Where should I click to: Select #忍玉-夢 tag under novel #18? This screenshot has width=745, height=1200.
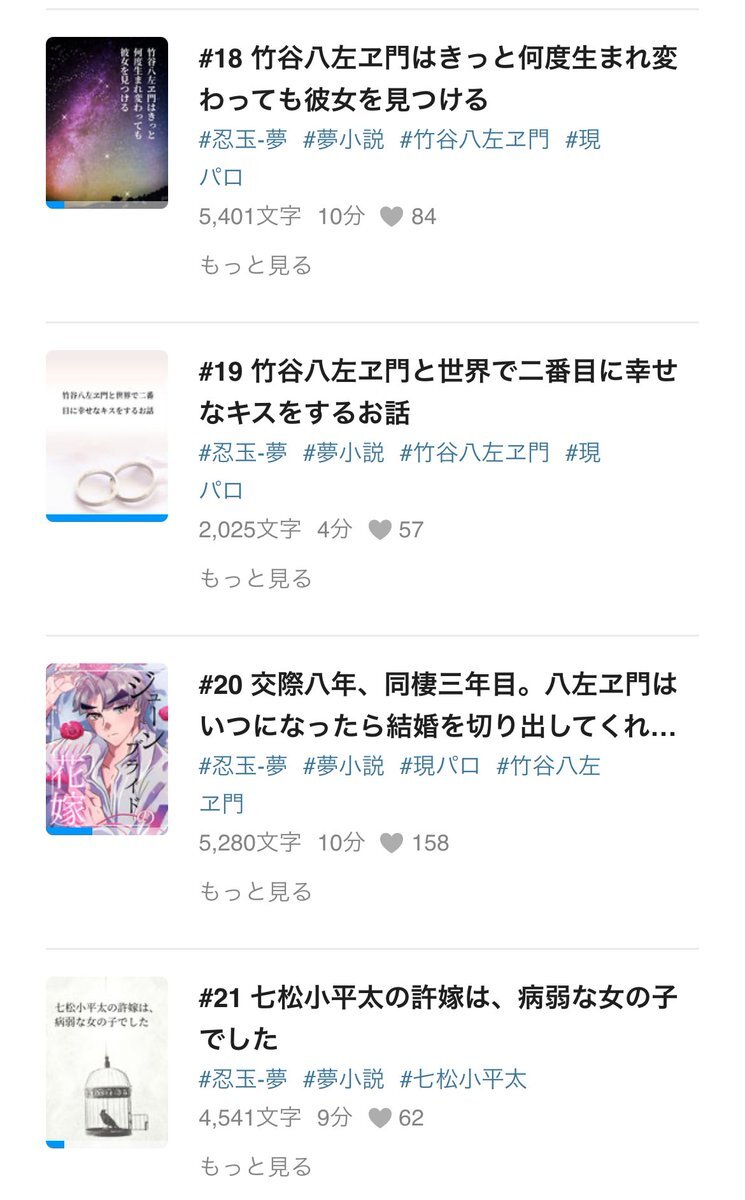click(243, 139)
